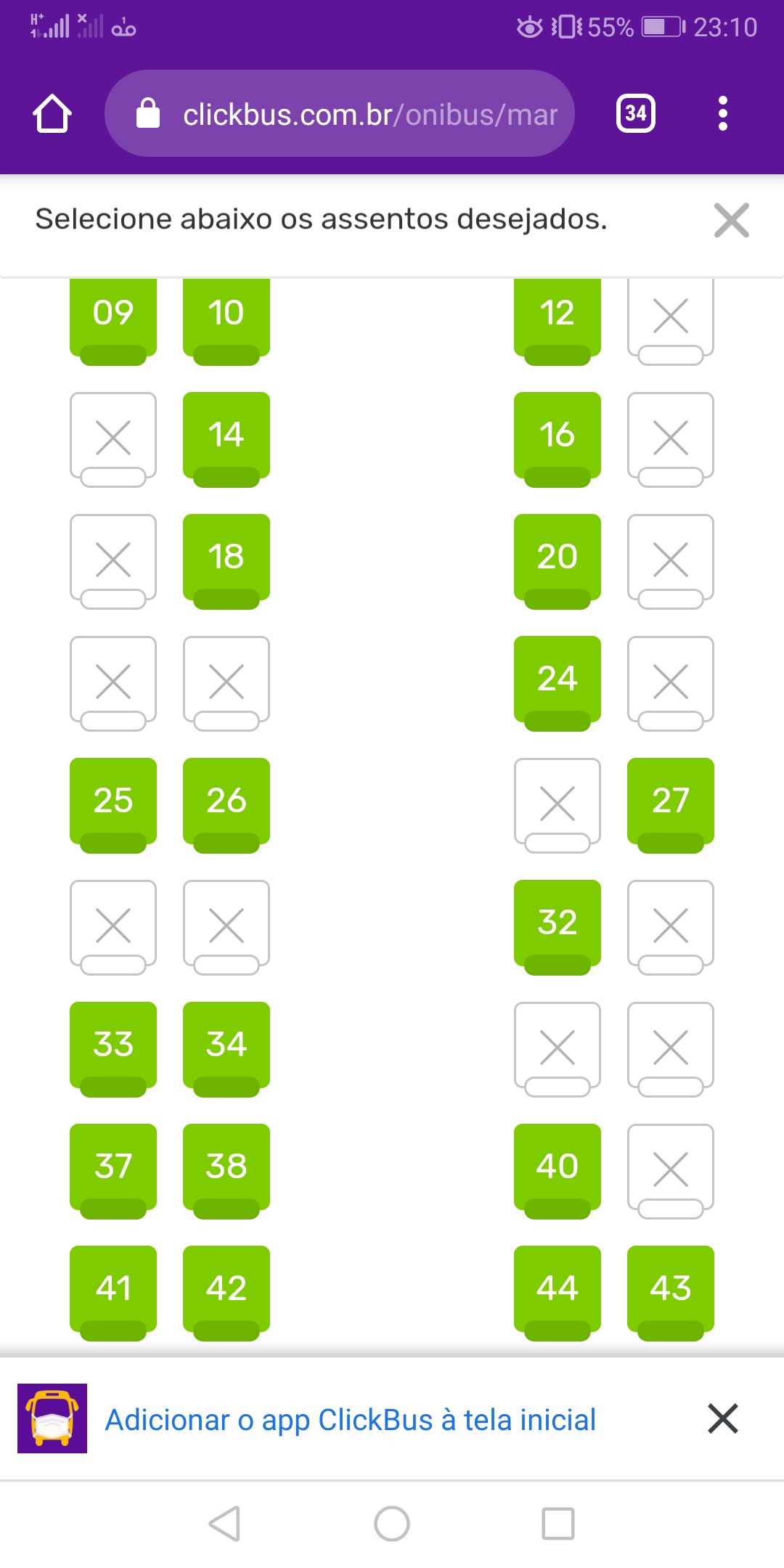This screenshot has height=1568, width=784.
Task: Select seat 37
Action: click(113, 1169)
